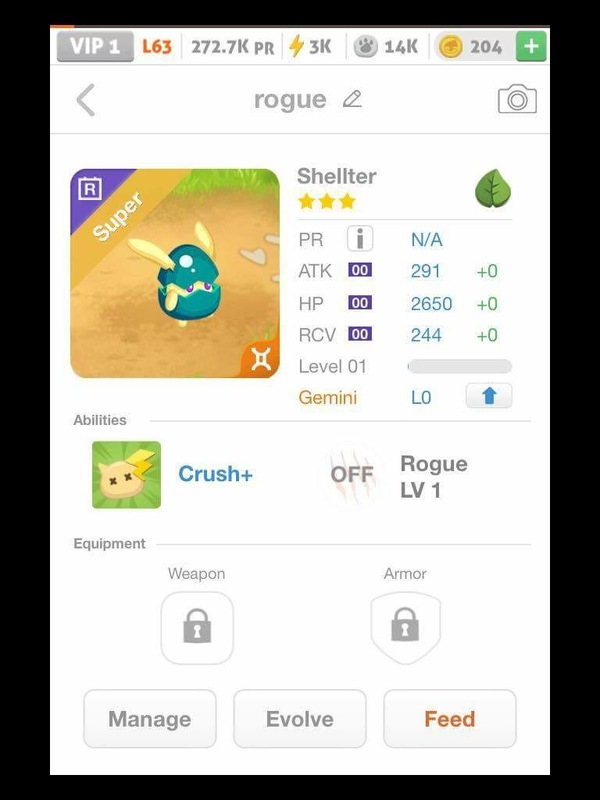
Task: Open the camera screenshot icon
Action: pos(517,99)
